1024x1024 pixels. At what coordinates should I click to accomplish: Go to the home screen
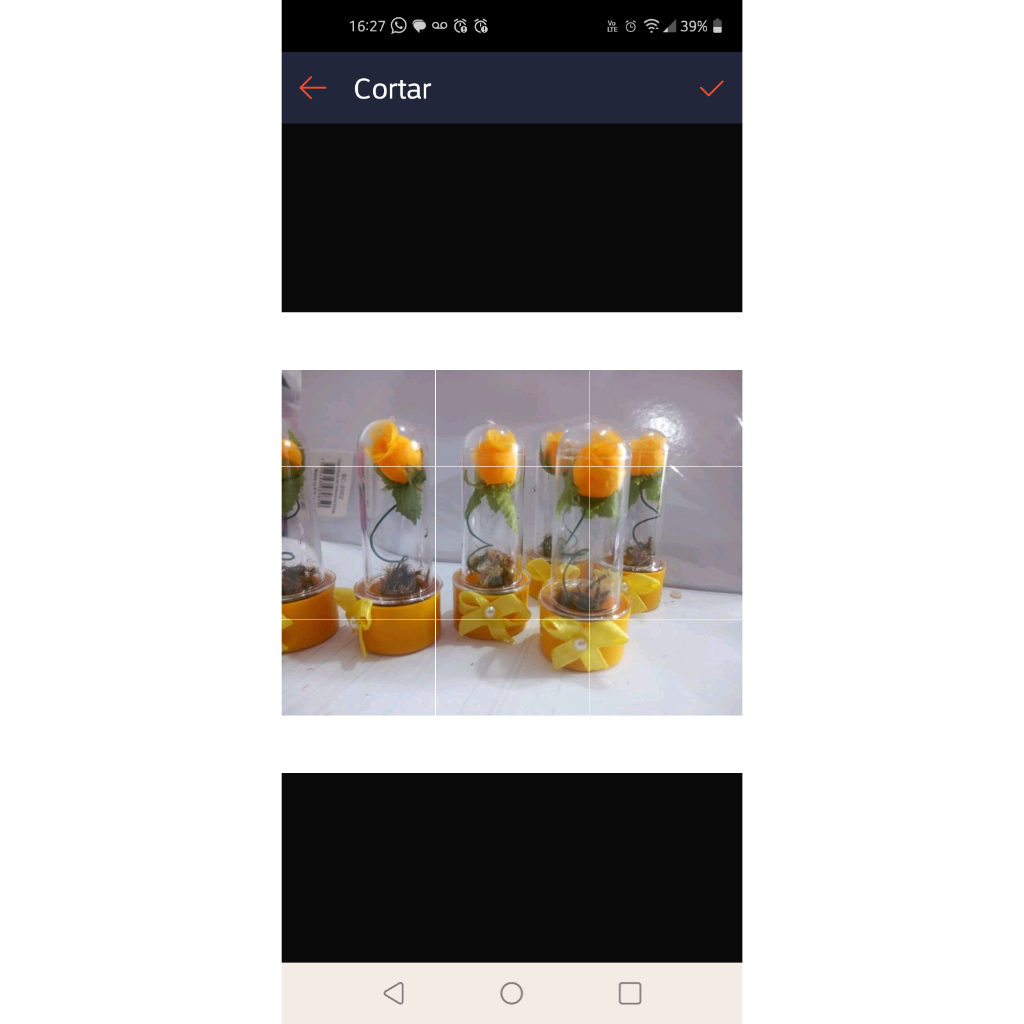(511, 993)
